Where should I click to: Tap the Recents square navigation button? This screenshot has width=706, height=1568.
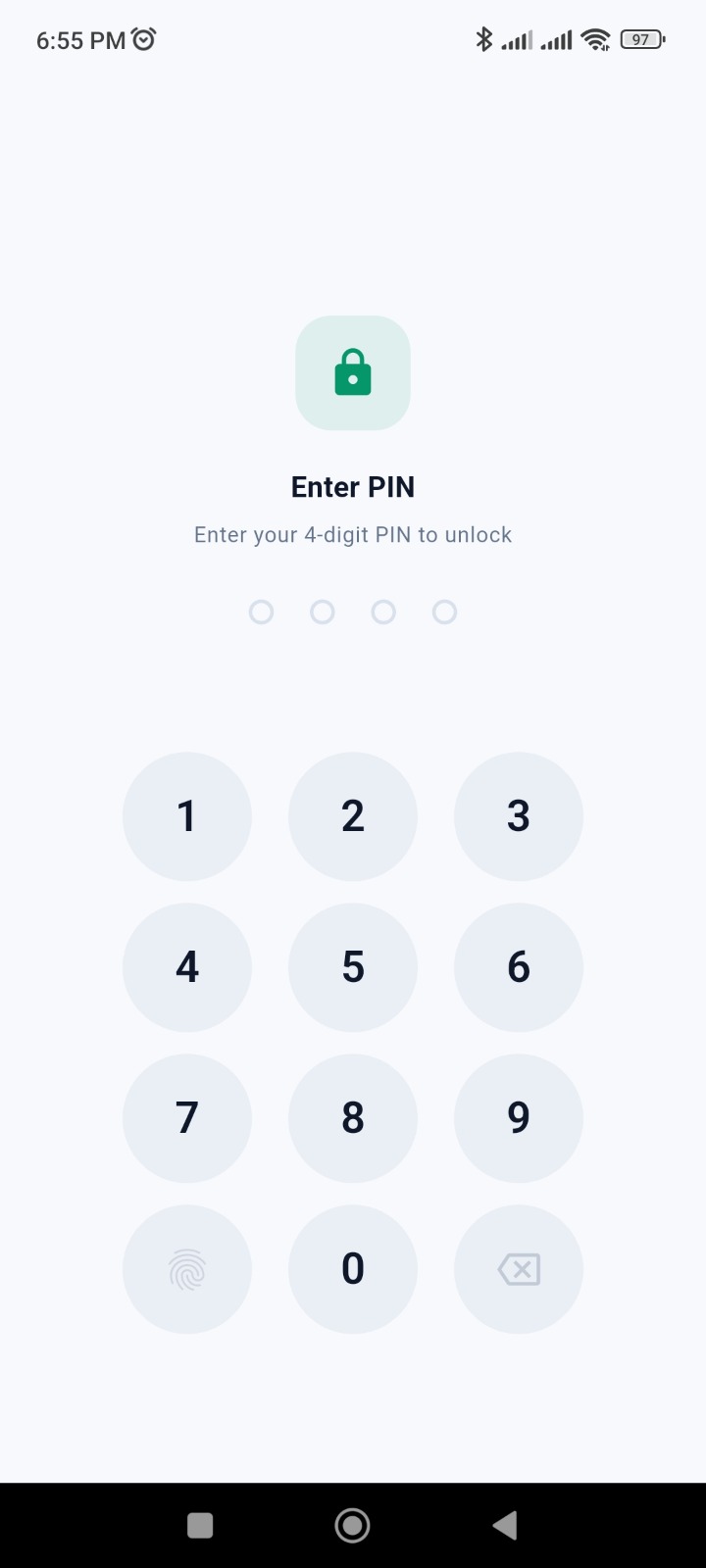point(200,1525)
